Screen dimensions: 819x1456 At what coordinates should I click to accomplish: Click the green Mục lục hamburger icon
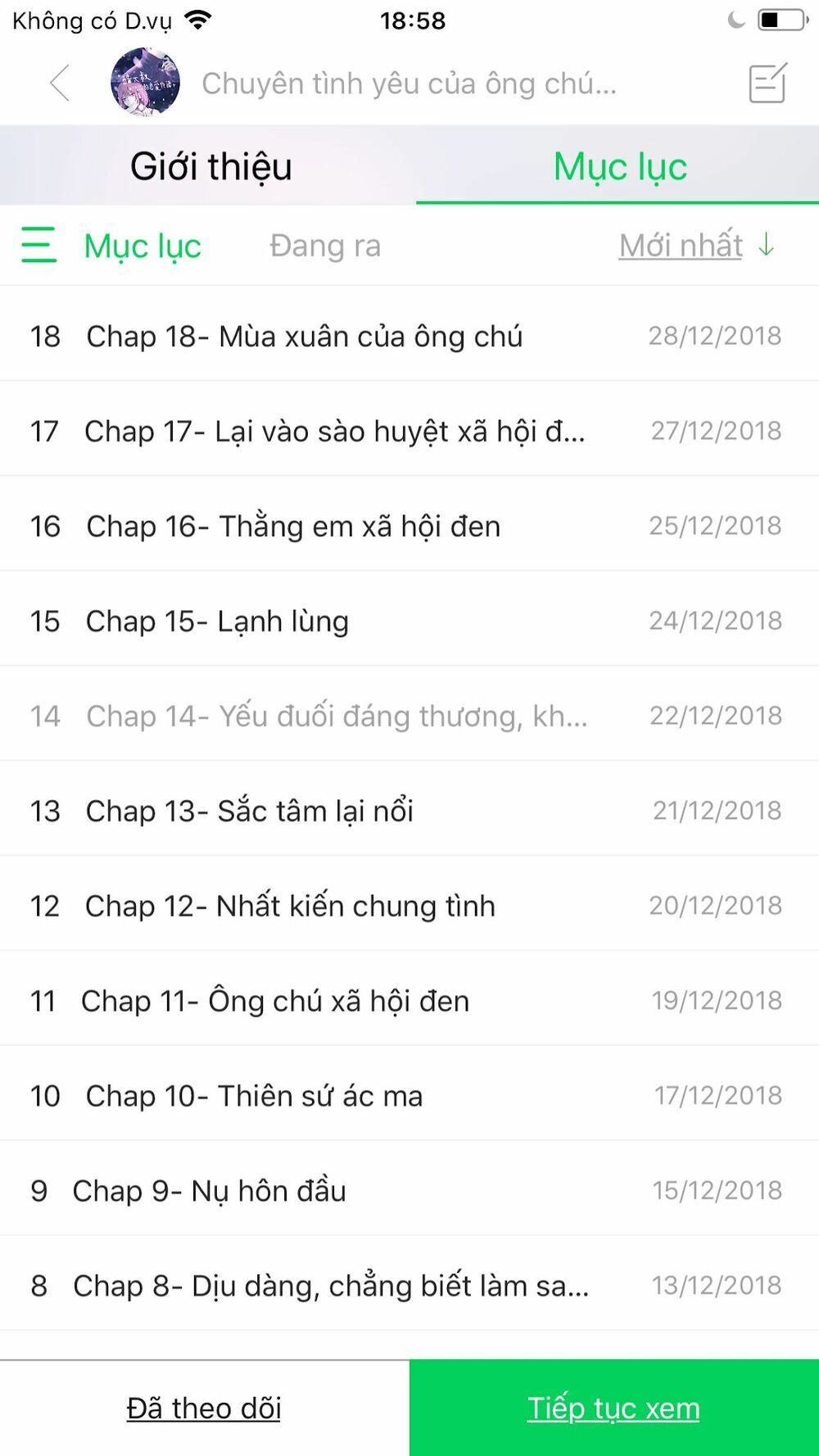coord(38,245)
